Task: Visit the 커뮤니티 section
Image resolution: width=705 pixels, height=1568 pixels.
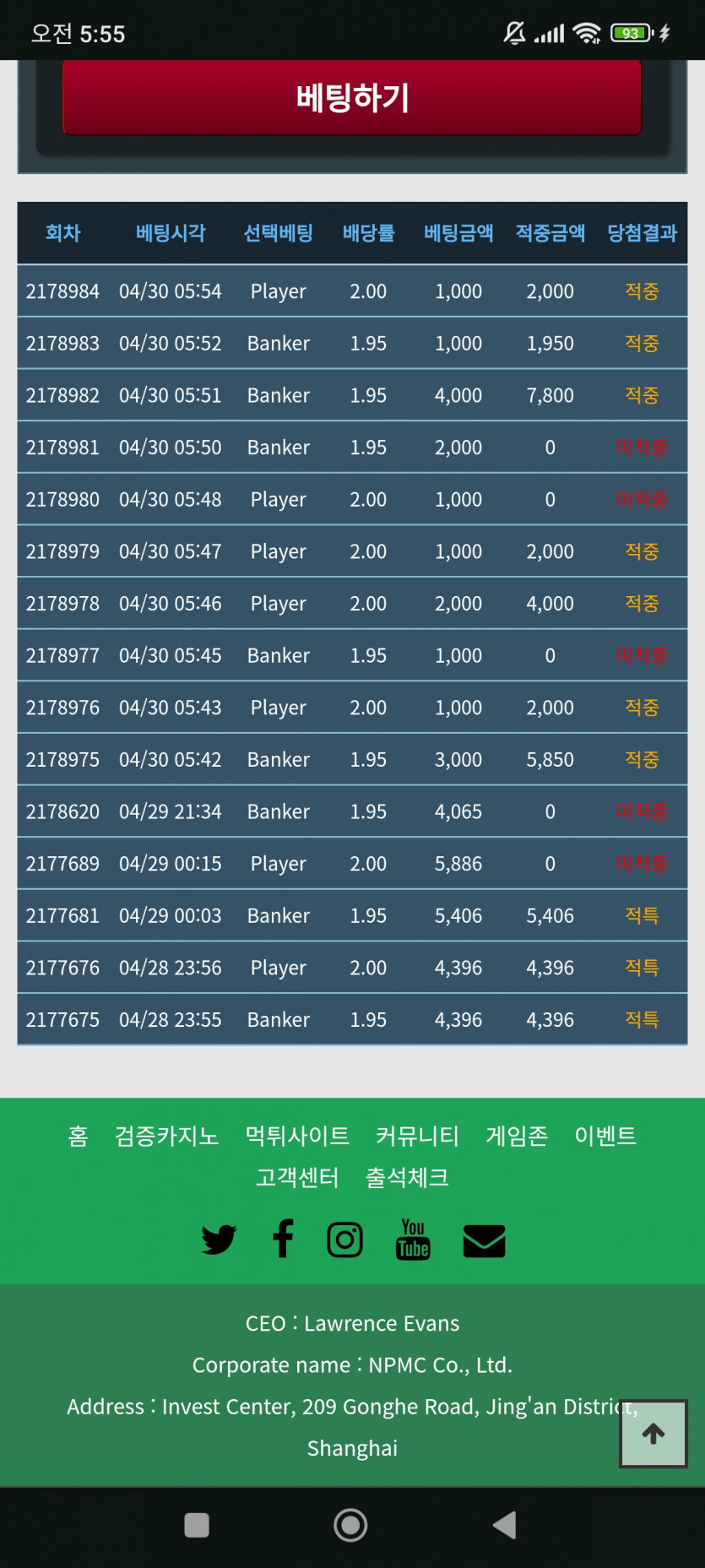Action: [x=417, y=1136]
